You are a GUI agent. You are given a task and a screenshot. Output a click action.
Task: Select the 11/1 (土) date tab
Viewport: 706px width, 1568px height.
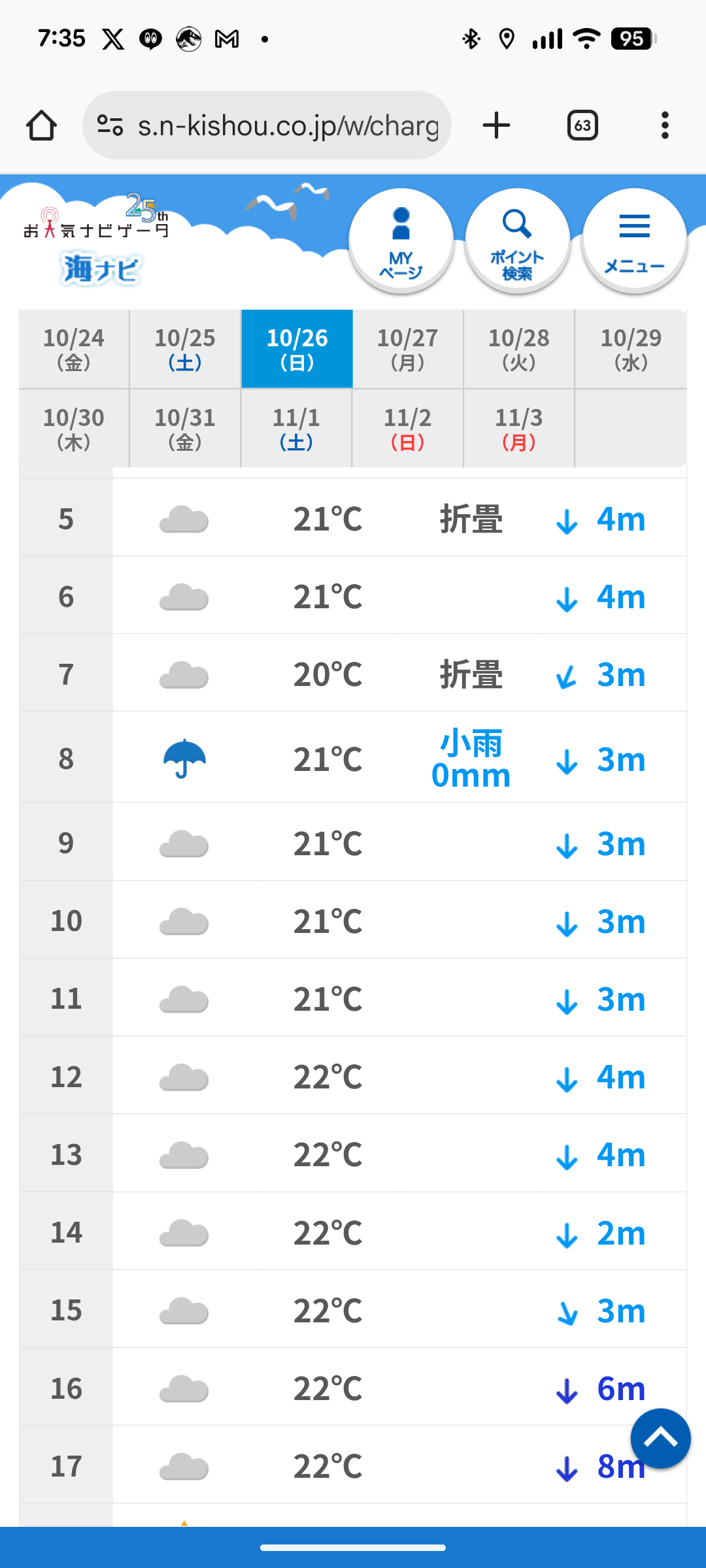(296, 429)
